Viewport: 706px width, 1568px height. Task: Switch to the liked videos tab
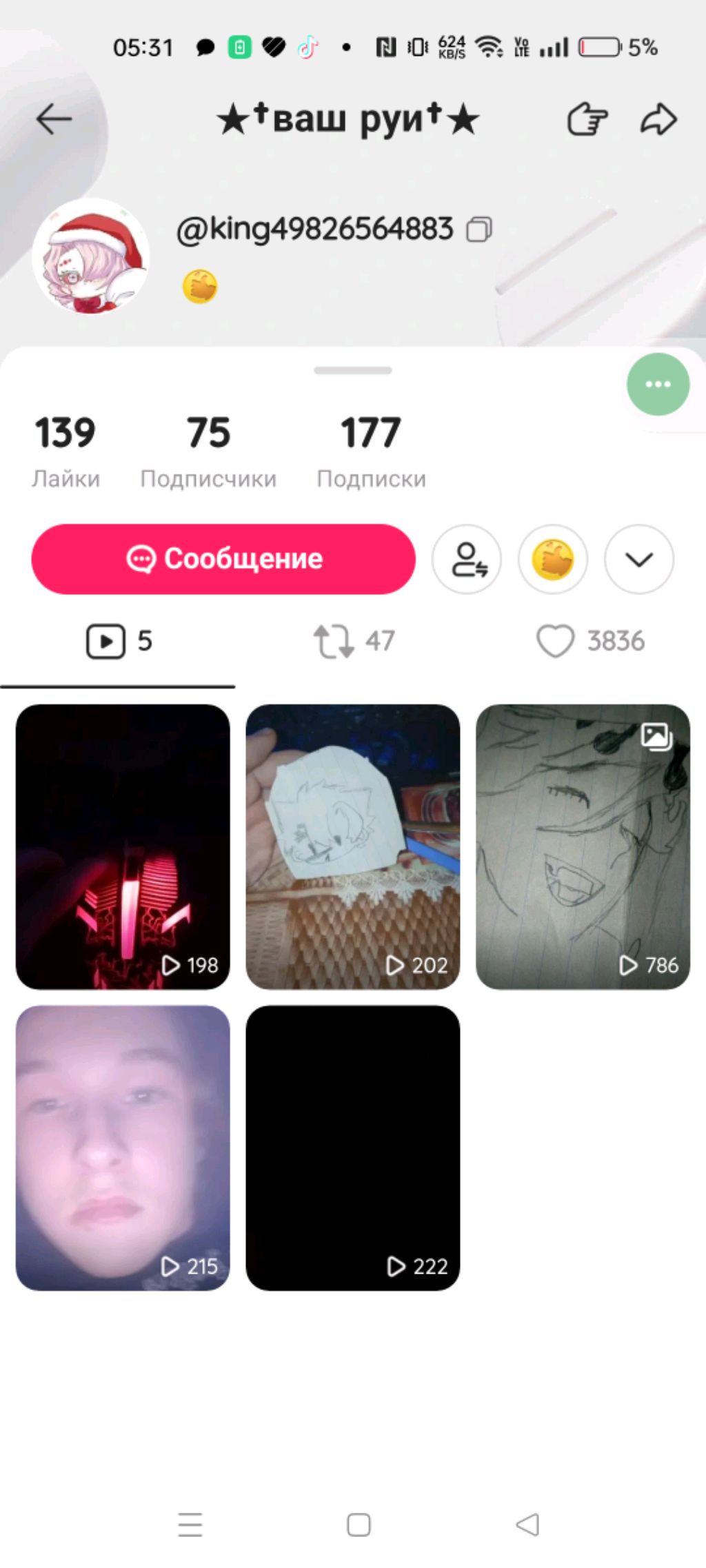click(590, 641)
